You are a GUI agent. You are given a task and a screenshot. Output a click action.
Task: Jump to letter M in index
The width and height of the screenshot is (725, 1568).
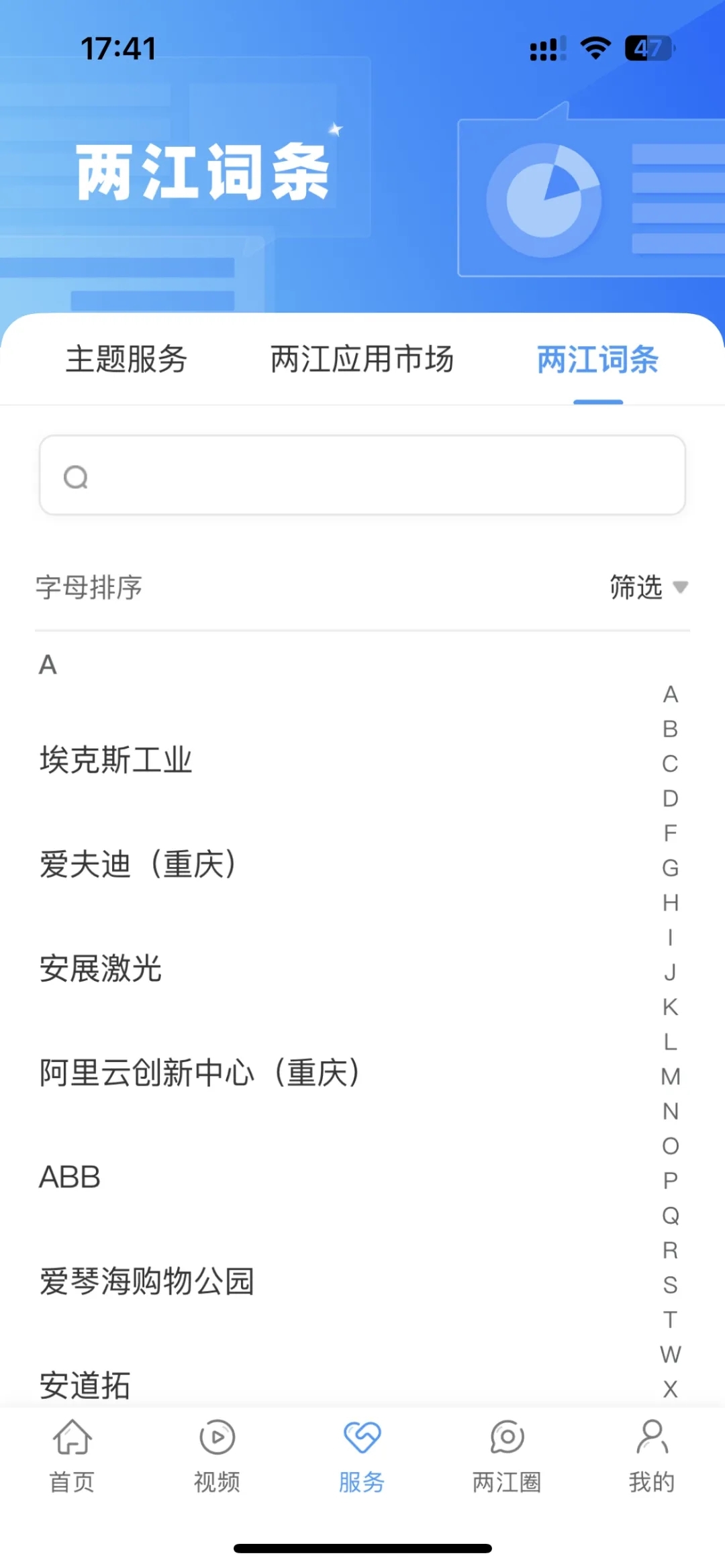tap(670, 1076)
